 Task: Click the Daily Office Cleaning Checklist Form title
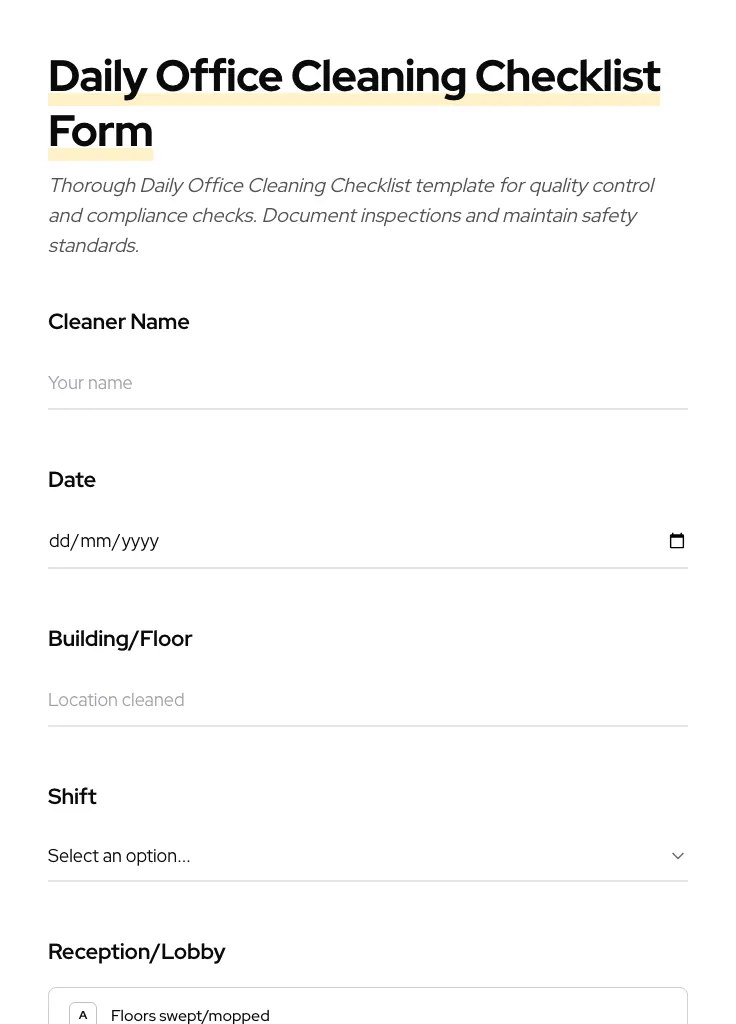pyautogui.click(x=354, y=102)
